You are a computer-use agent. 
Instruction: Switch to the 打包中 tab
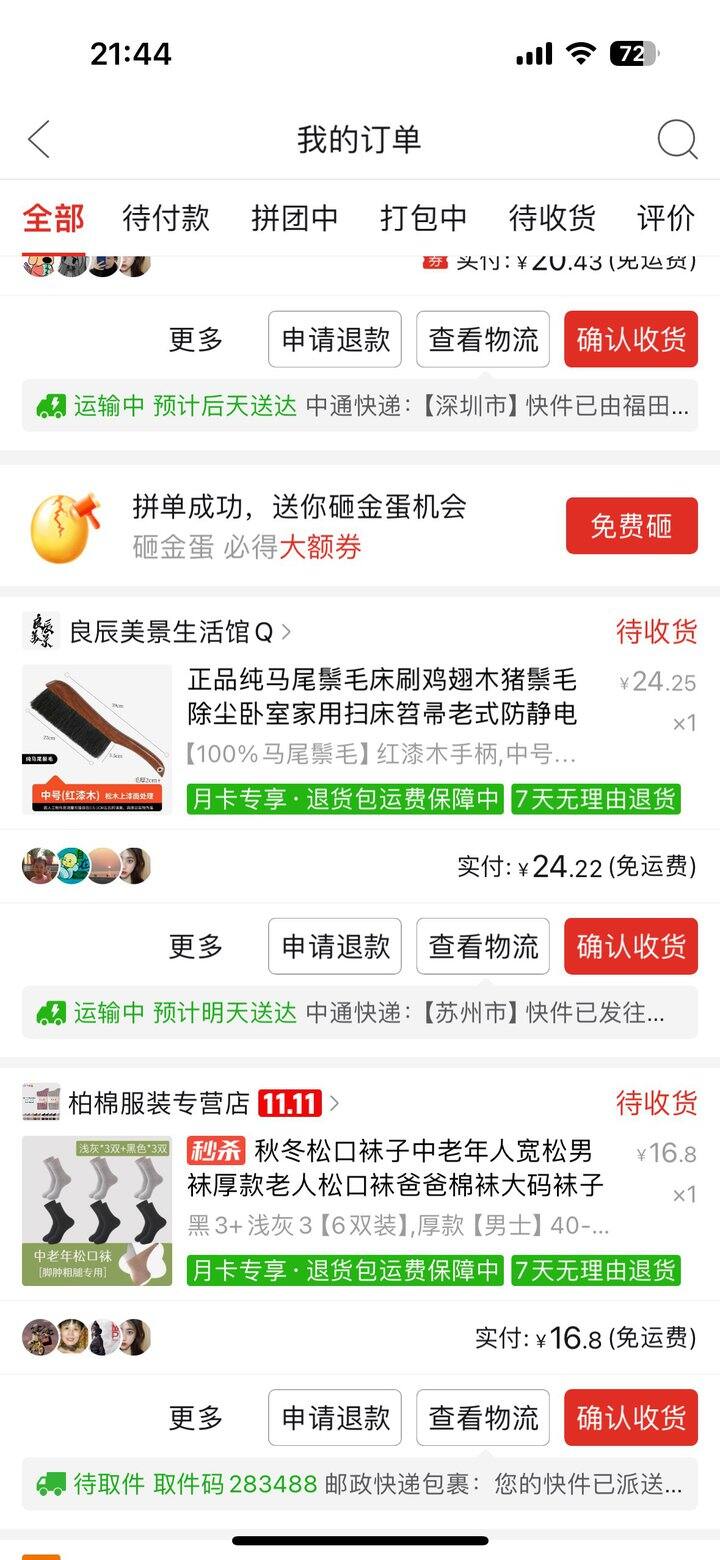[423, 218]
